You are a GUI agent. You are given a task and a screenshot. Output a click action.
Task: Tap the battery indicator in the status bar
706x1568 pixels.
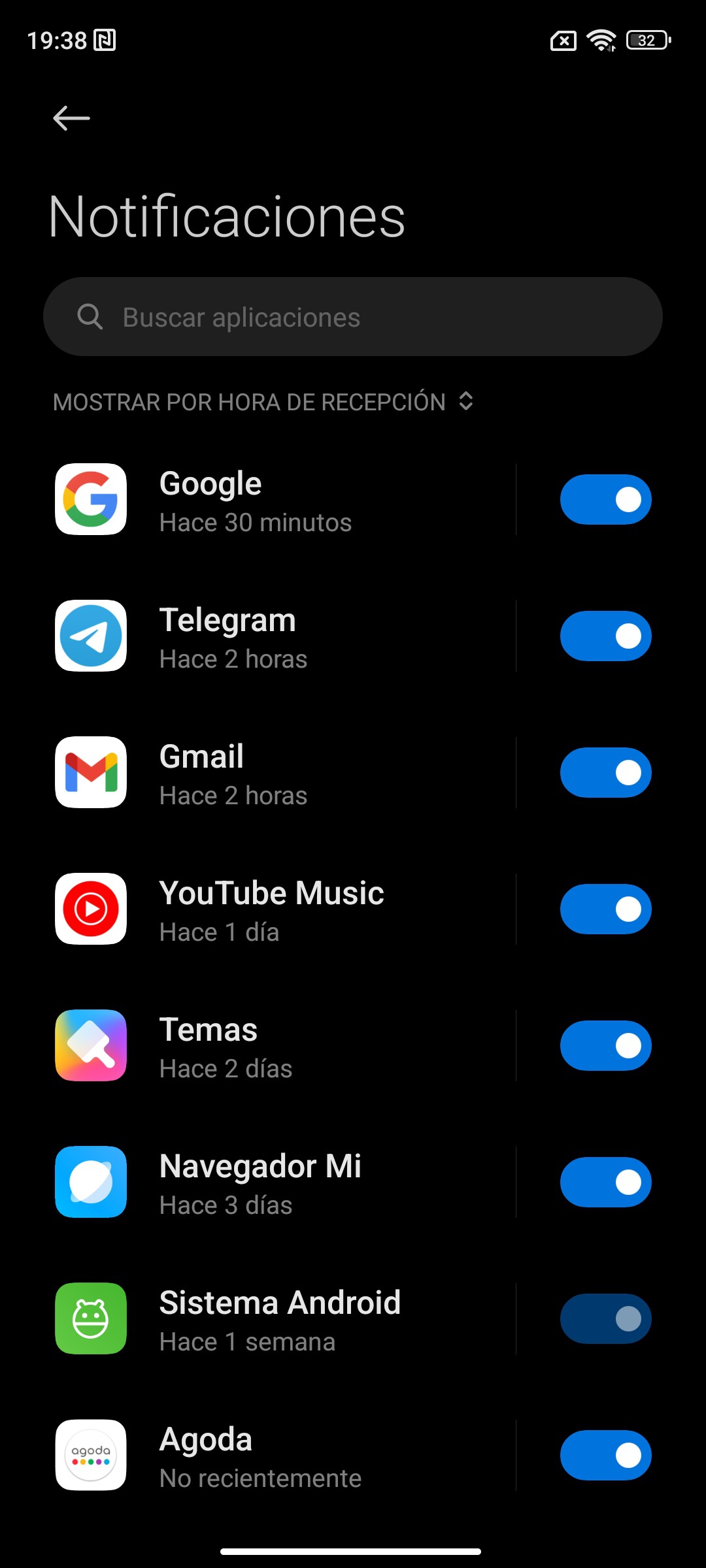(x=647, y=41)
